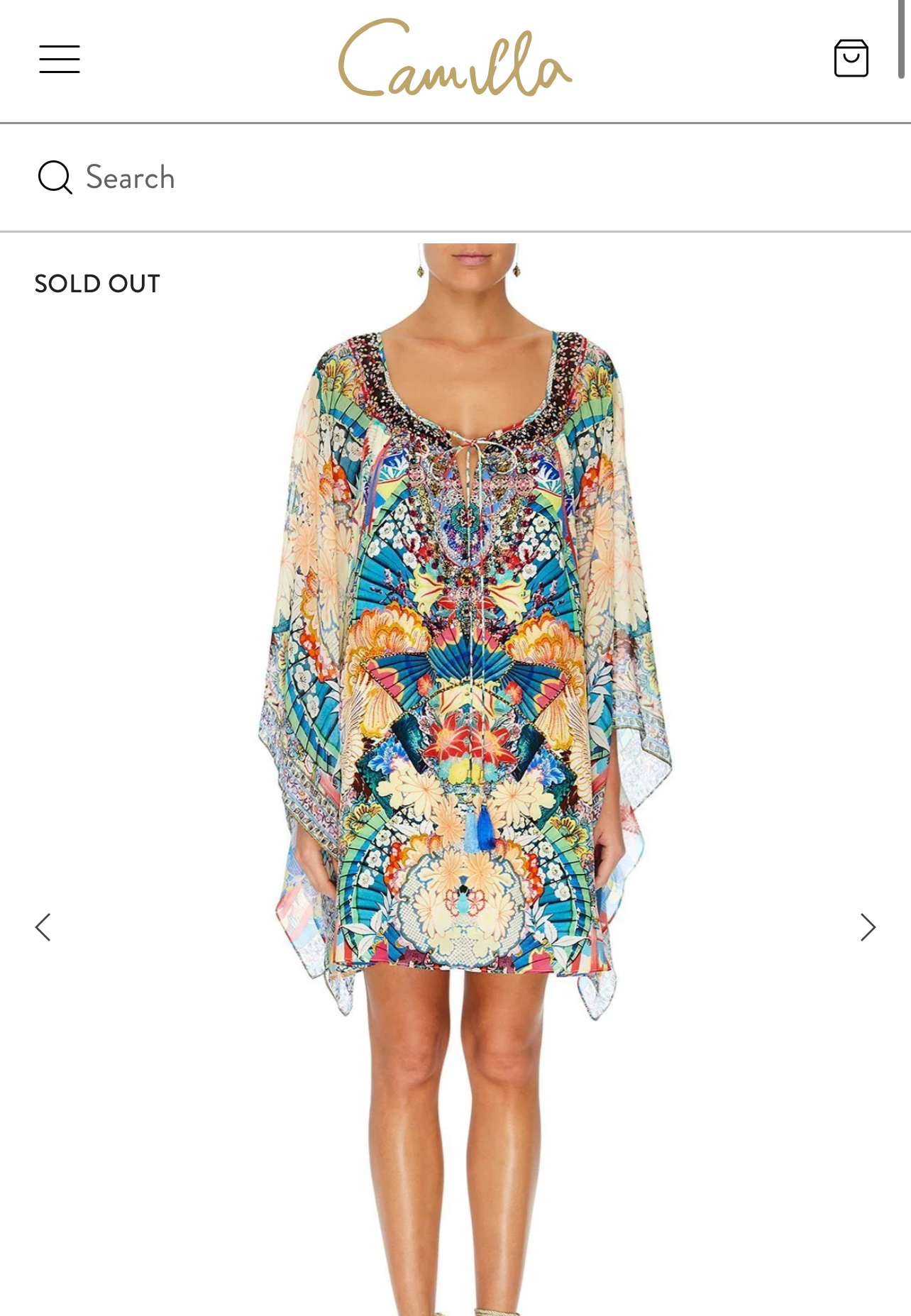This screenshot has width=911, height=1316.
Task: Return home by clicking the Camilla wordmark
Action: tap(455, 60)
